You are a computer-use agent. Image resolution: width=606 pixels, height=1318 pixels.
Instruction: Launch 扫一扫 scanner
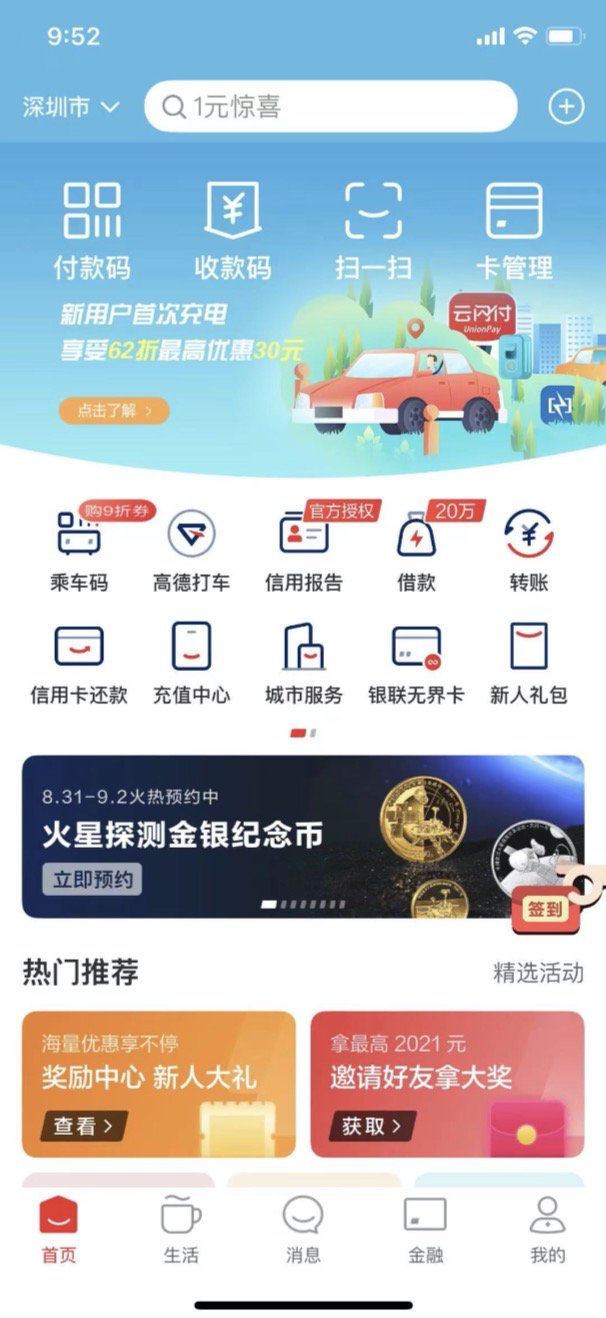[x=373, y=230]
